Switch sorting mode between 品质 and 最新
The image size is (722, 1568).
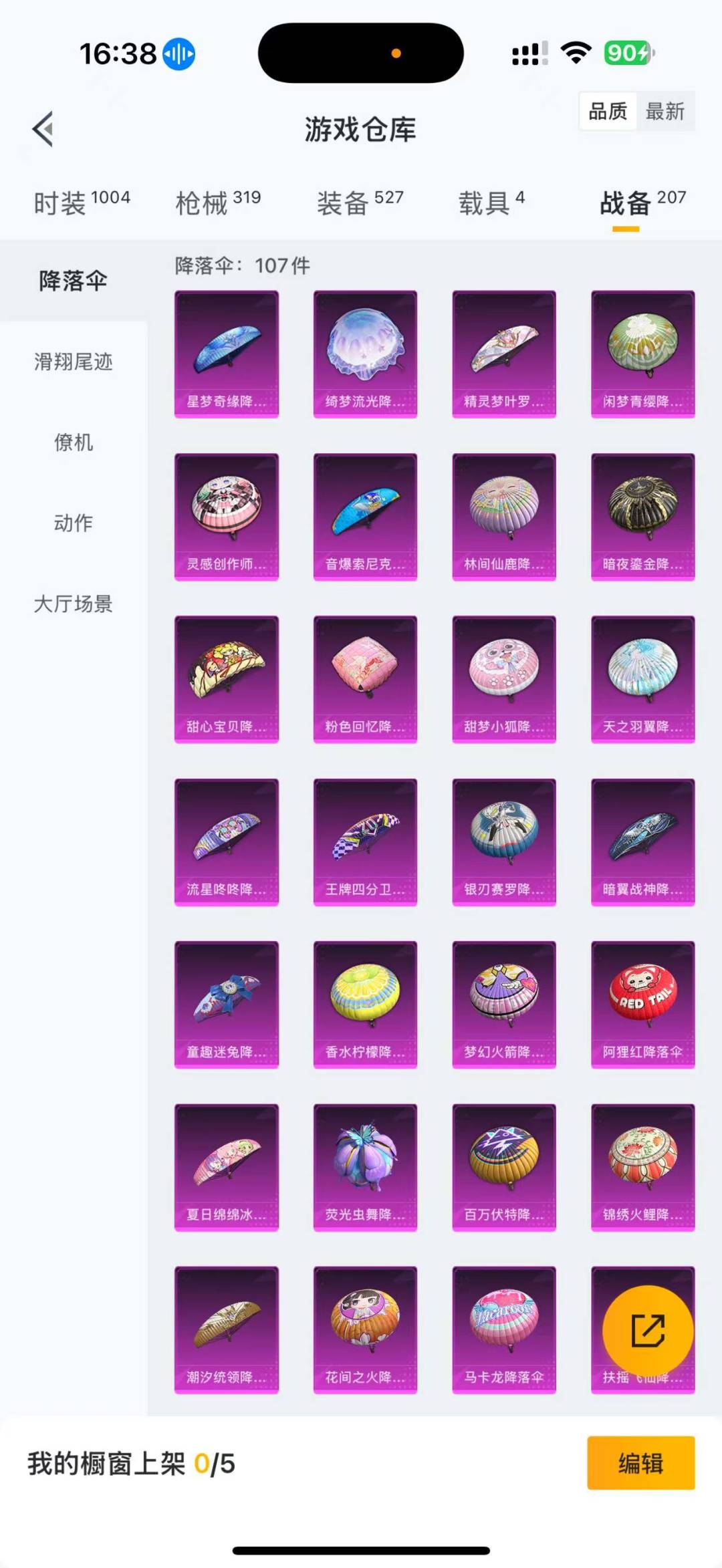pyautogui.click(x=636, y=112)
